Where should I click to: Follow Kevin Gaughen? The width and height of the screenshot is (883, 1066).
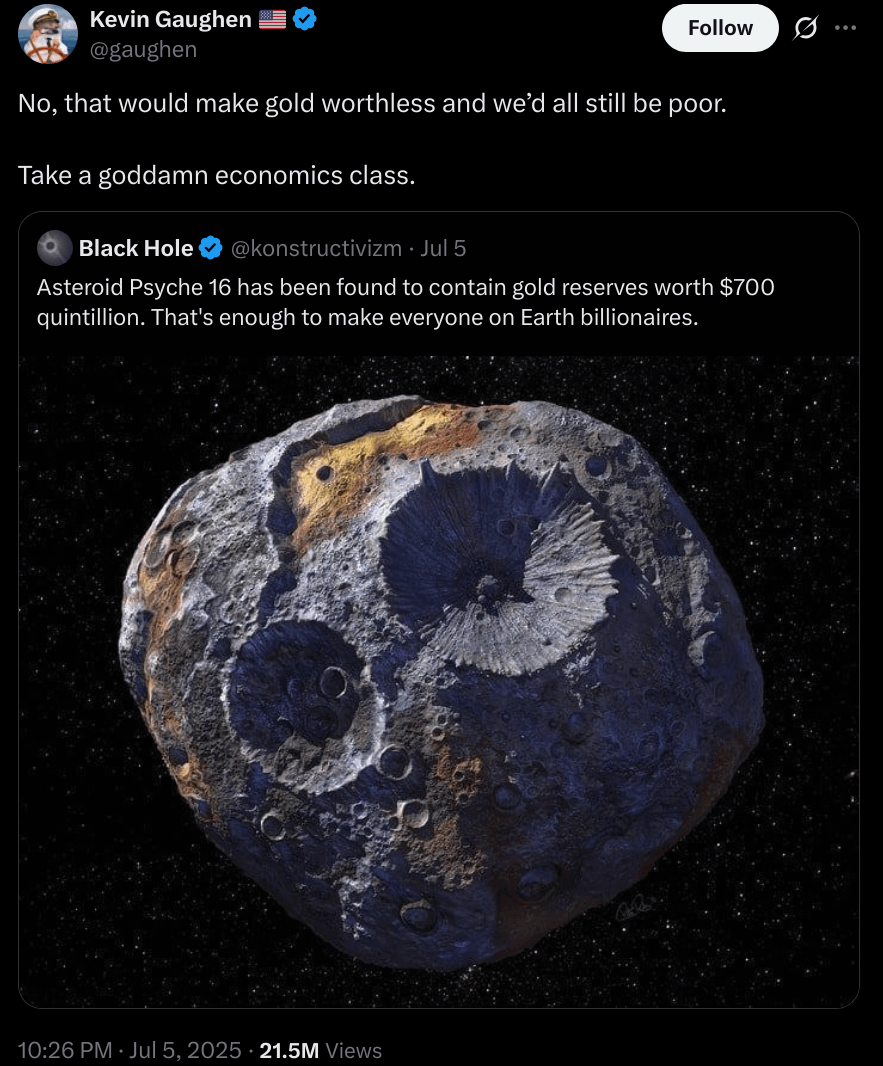point(720,28)
